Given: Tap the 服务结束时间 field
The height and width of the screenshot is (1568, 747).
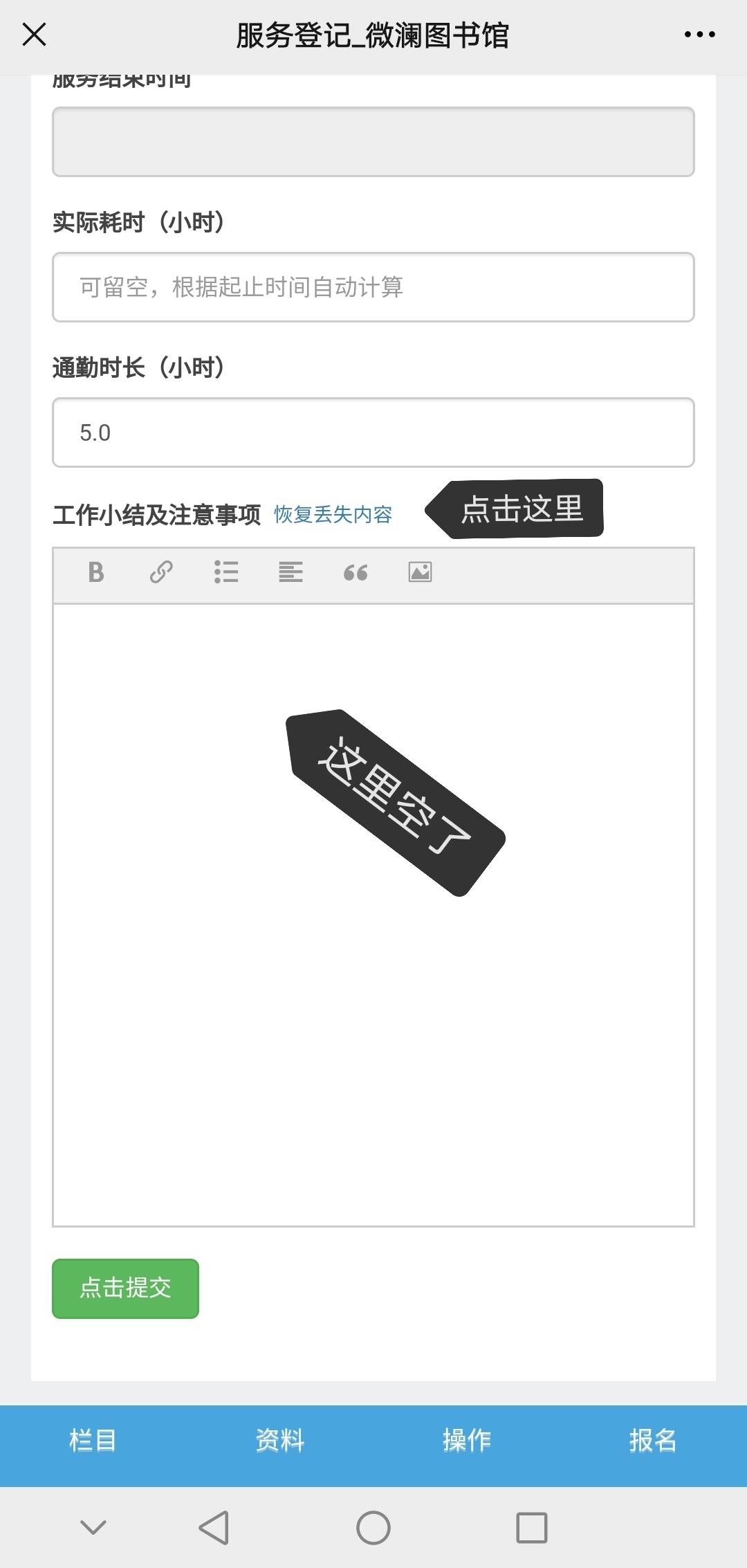Looking at the screenshot, I should pos(373,142).
